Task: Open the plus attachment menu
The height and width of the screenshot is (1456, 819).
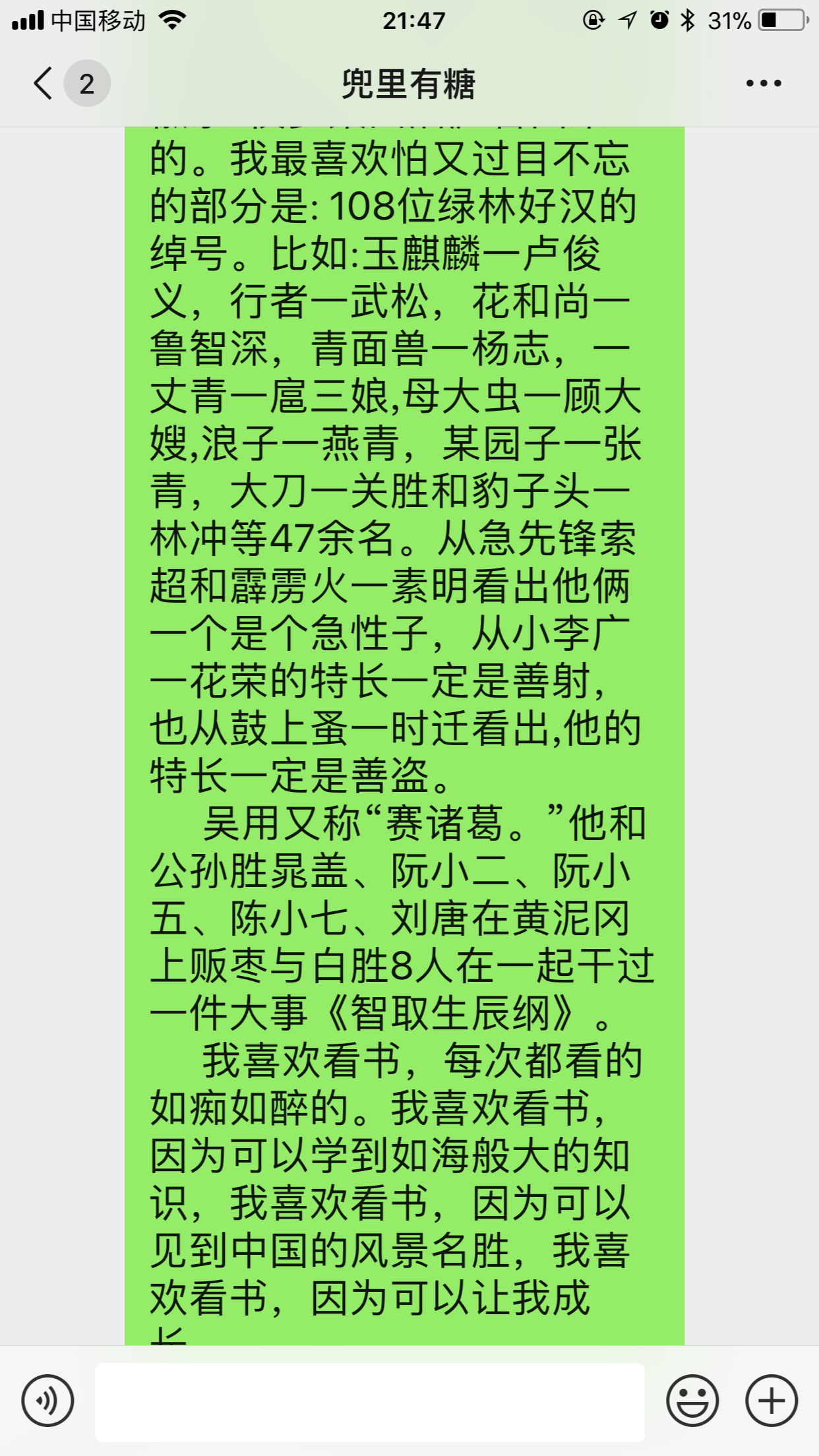Action: click(x=771, y=1401)
